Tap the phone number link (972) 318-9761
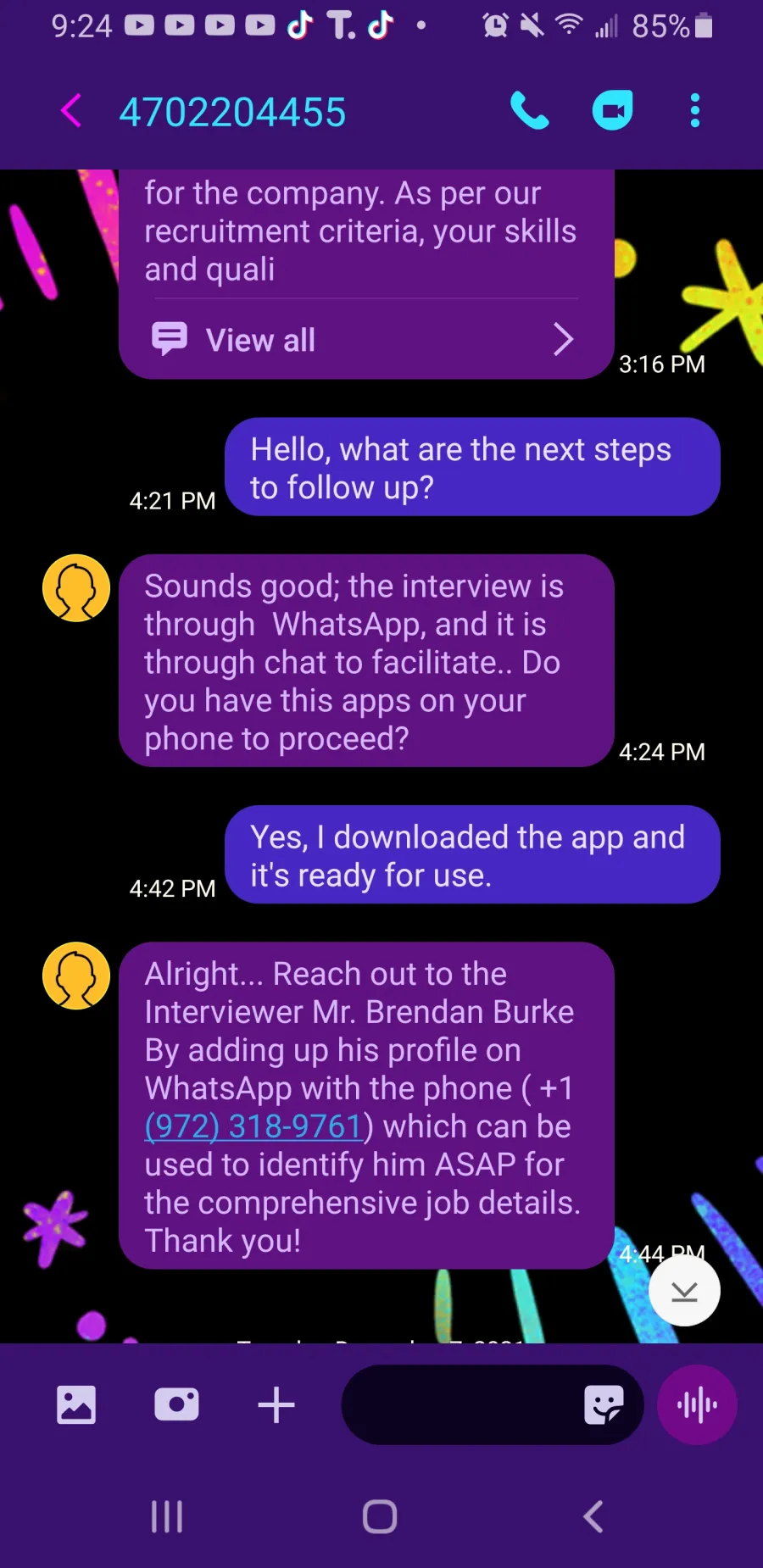 [254, 1126]
